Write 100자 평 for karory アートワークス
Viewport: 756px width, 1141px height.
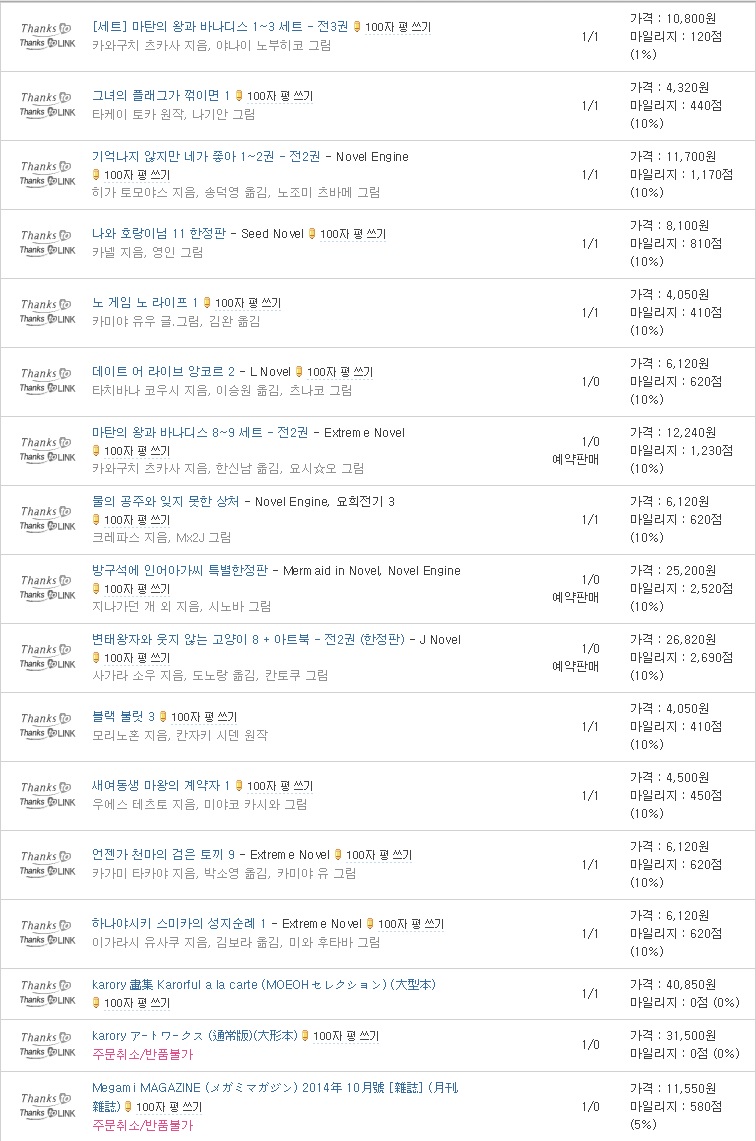click(x=345, y=1035)
